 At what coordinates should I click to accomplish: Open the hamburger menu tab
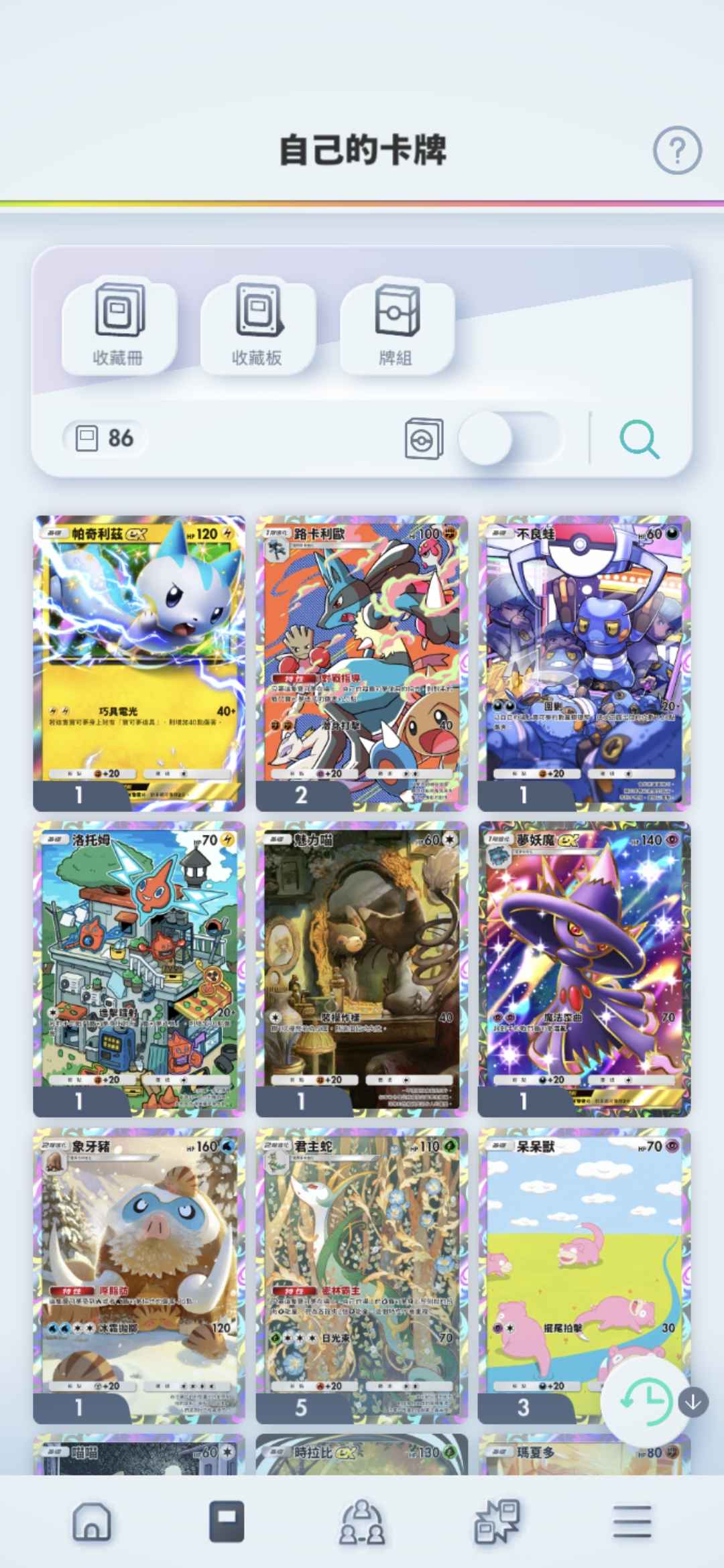(632, 1521)
